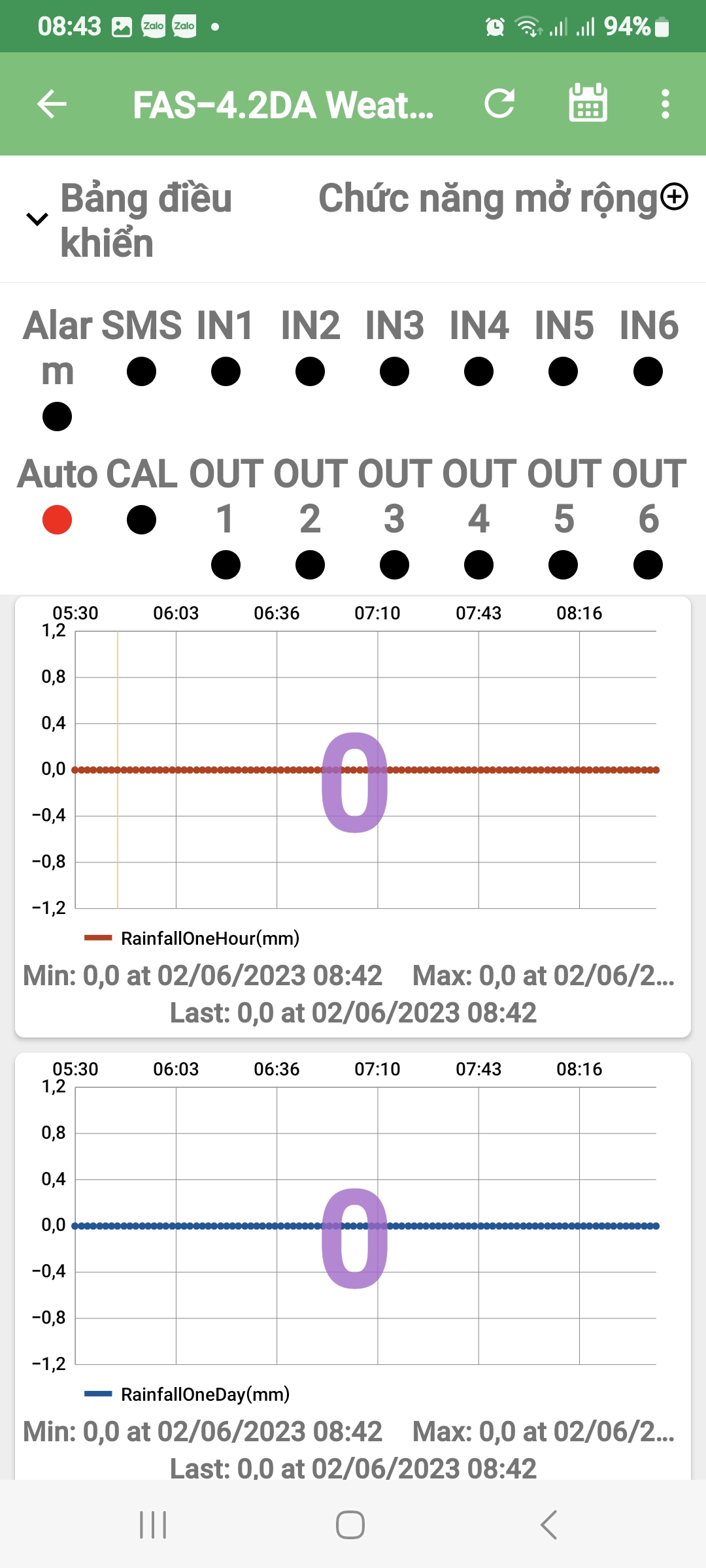Open the RainfallOneHour chart
706x1568 pixels.
pos(353,784)
